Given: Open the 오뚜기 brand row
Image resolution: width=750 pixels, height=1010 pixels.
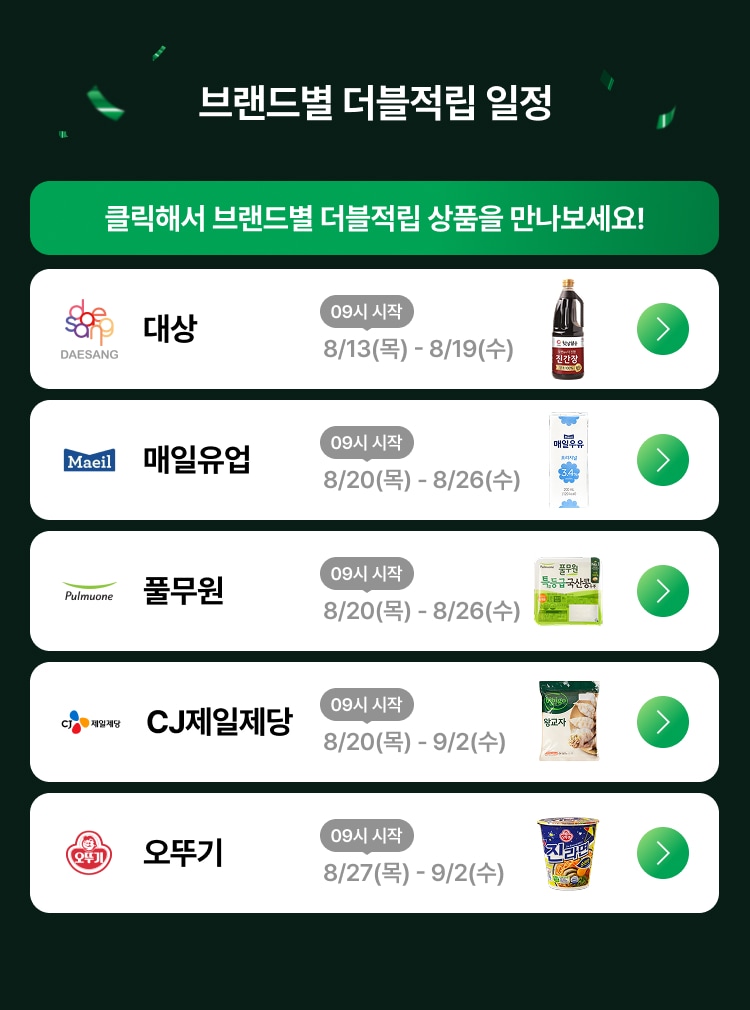Looking at the screenshot, I should click(x=374, y=853).
